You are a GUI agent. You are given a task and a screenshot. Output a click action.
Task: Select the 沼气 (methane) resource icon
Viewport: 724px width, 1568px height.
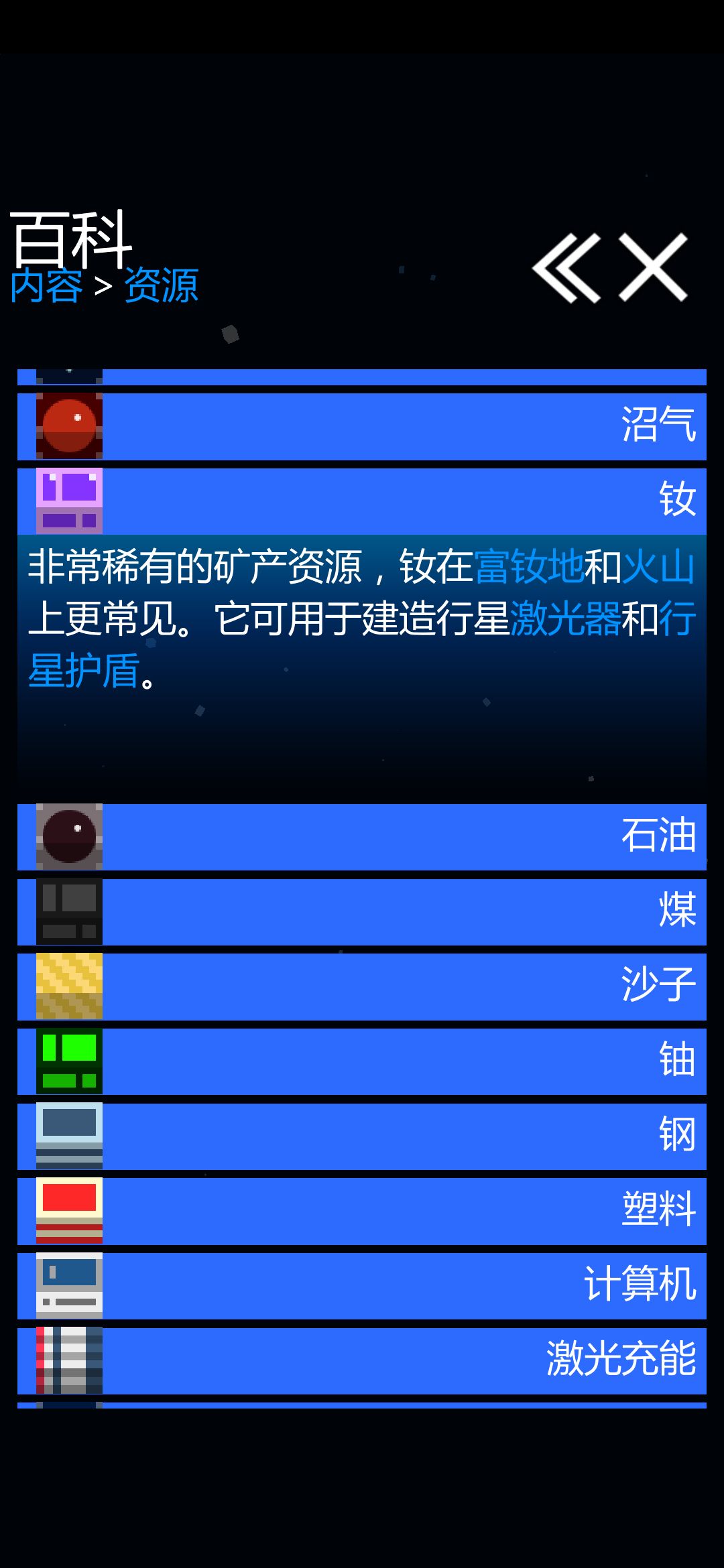[x=67, y=426]
